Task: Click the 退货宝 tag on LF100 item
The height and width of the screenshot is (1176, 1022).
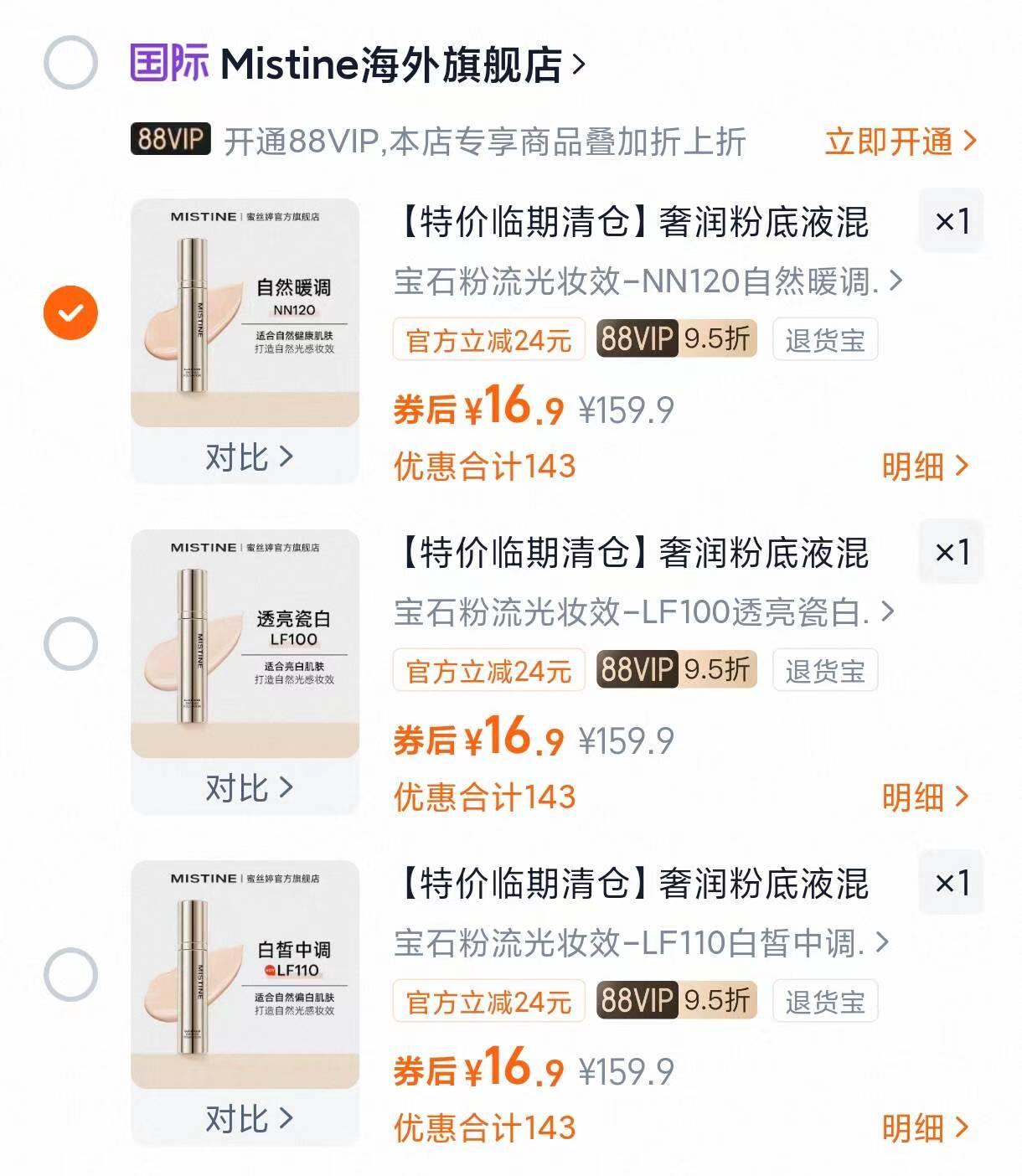Action: [x=824, y=669]
